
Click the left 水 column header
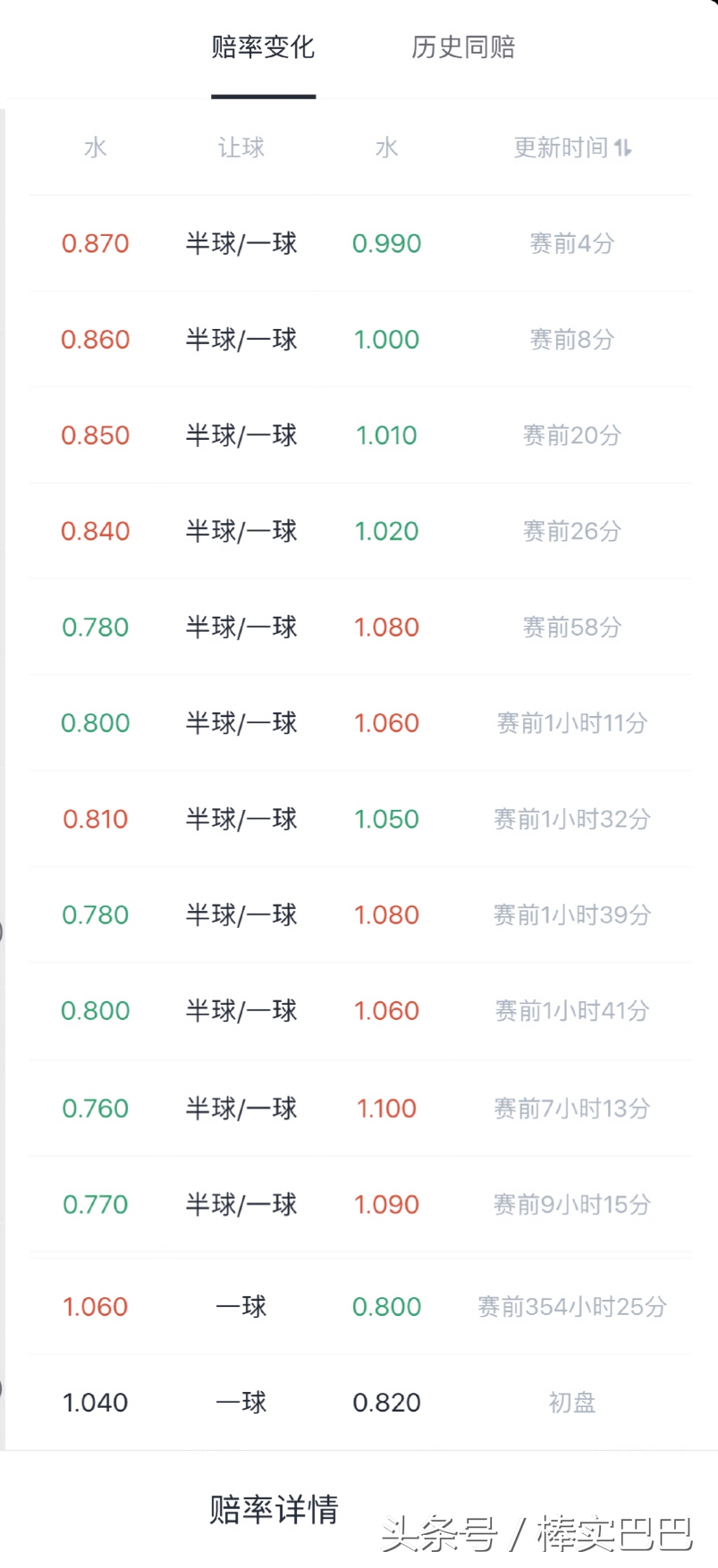(x=95, y=148)
